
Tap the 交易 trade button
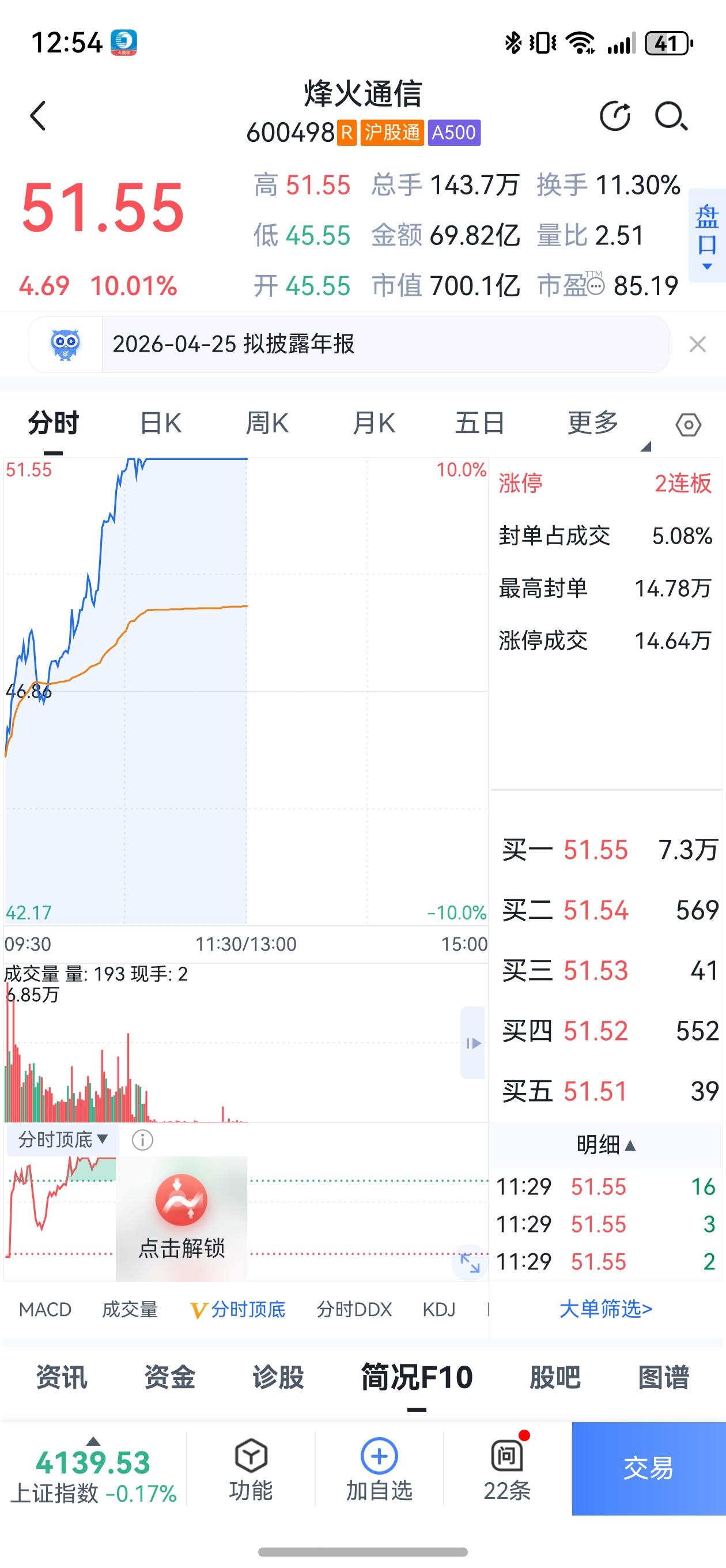pos(648,1468)
